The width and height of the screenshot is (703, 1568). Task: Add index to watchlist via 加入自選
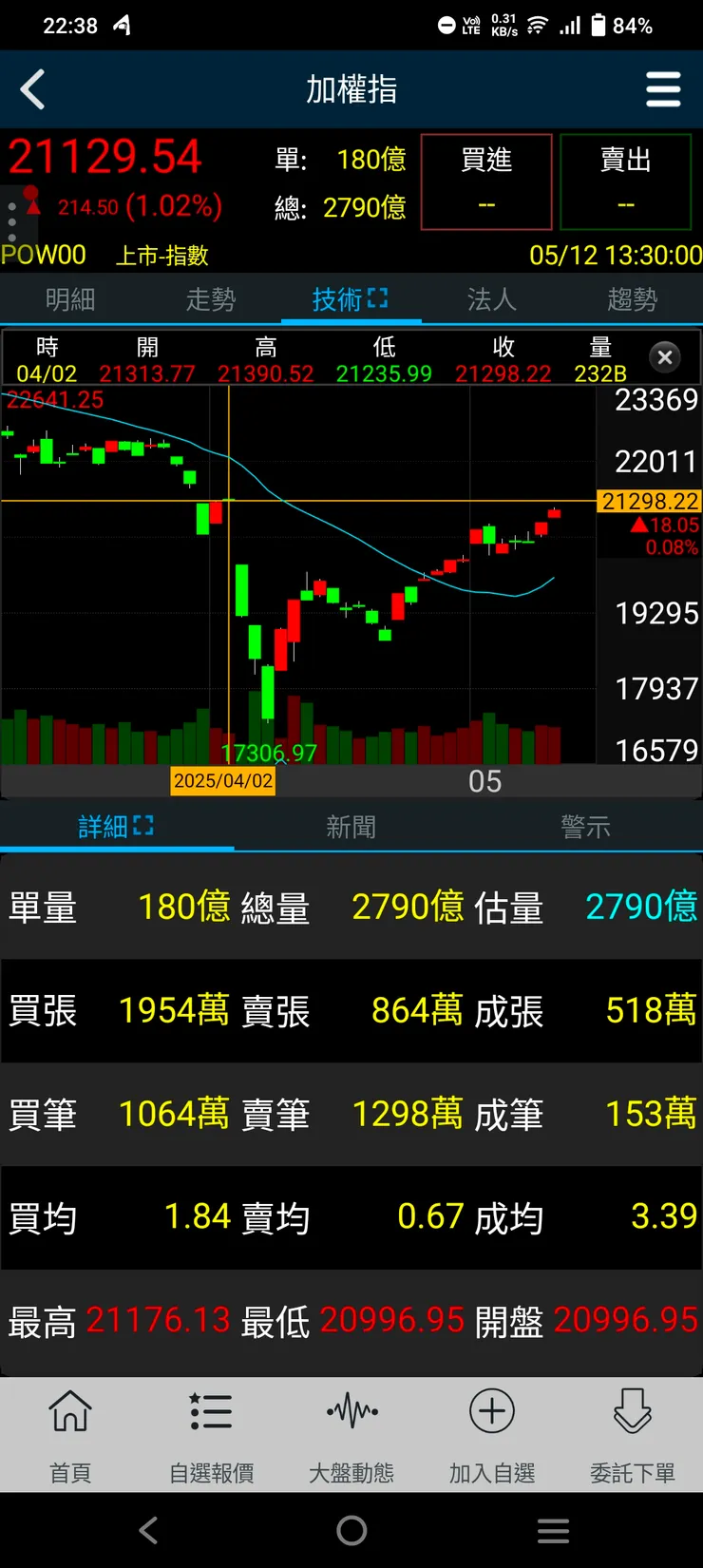[491, 1435]
